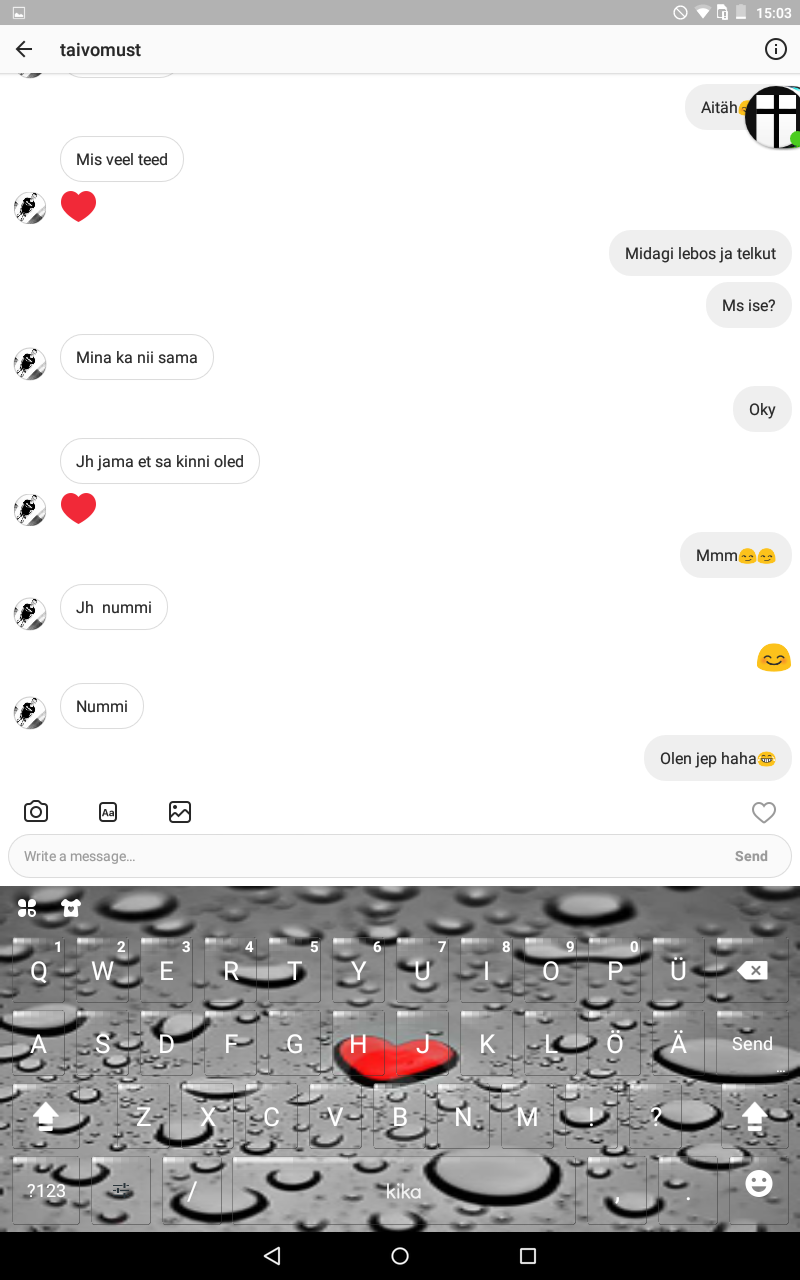Tap the keyboard backspace key
The width and height of the screenshot is (800, 1280).
tap(752, 971)
